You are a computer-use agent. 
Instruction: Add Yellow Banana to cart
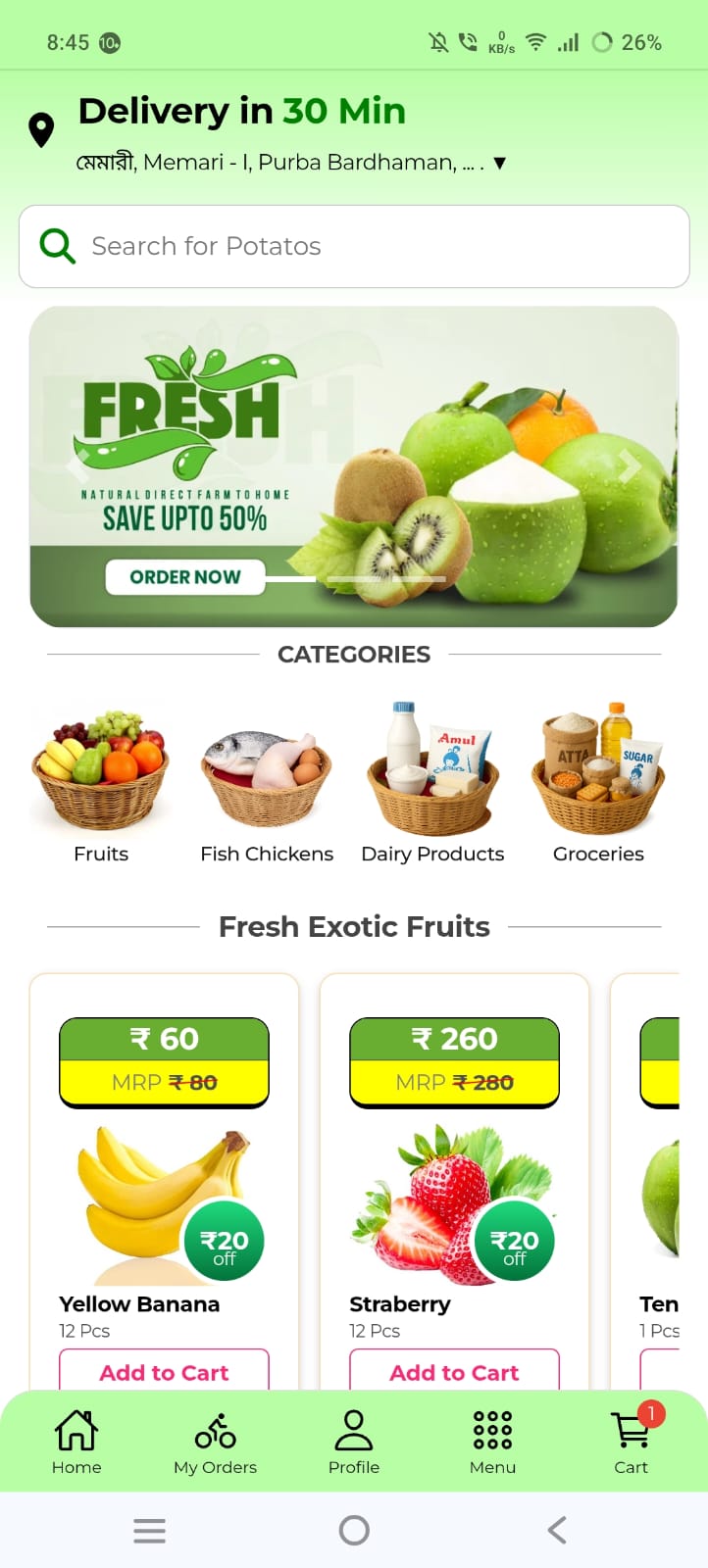[164, 1372]
